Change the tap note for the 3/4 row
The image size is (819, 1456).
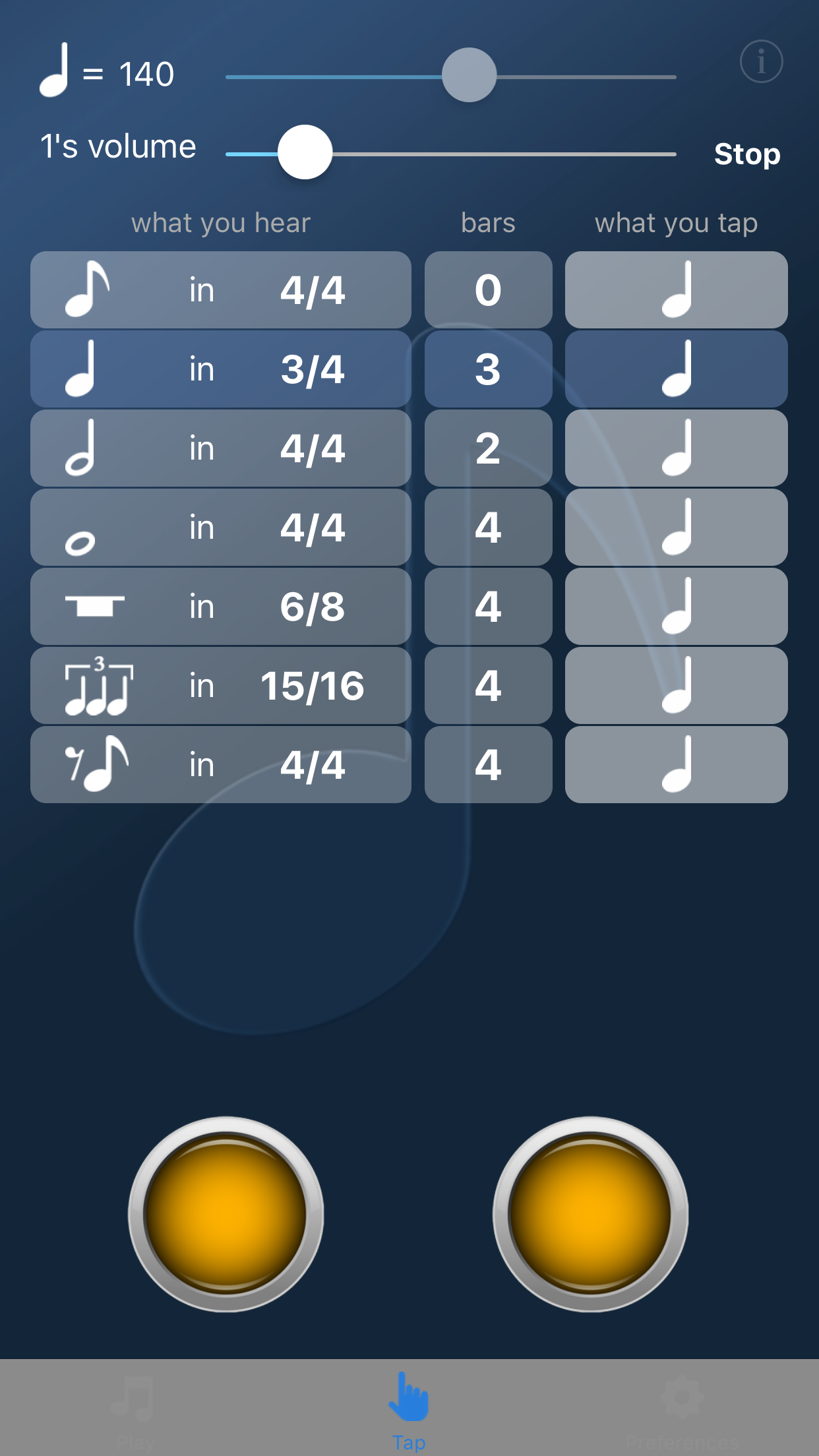676,369
